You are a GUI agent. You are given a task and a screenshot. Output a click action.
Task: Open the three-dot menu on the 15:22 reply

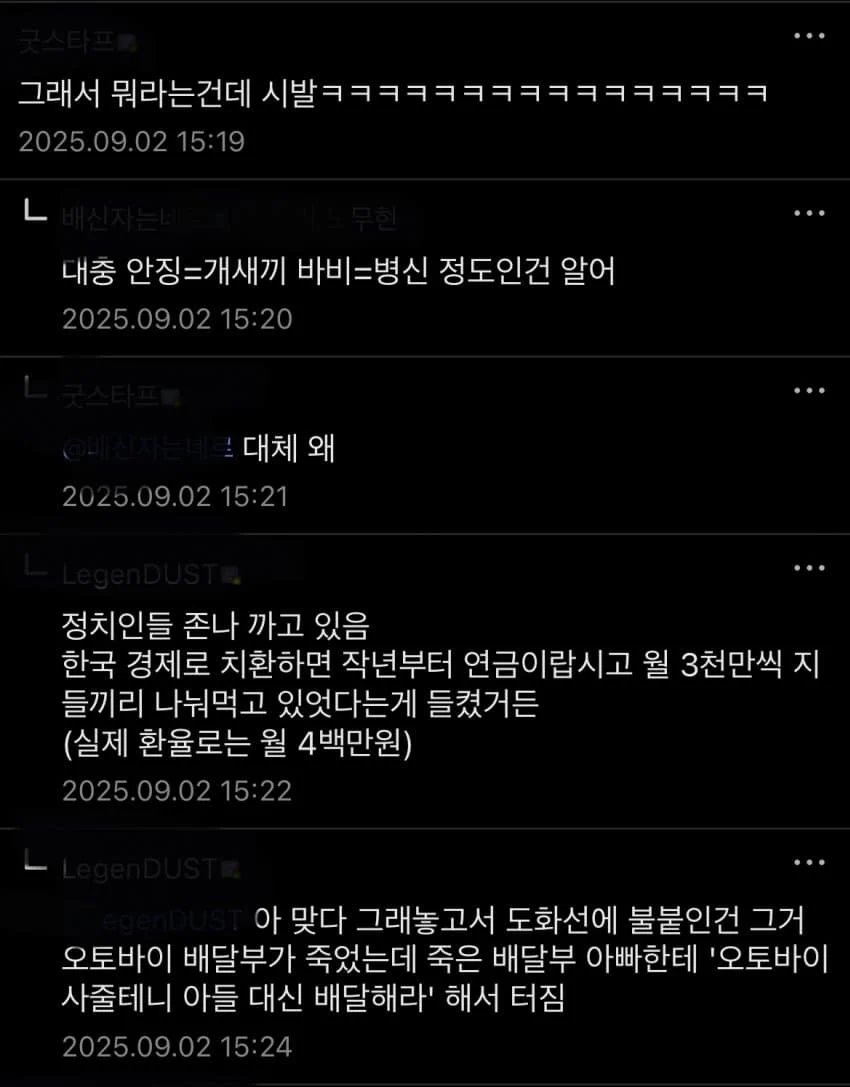pyautogui.click(x=809, y=567)
